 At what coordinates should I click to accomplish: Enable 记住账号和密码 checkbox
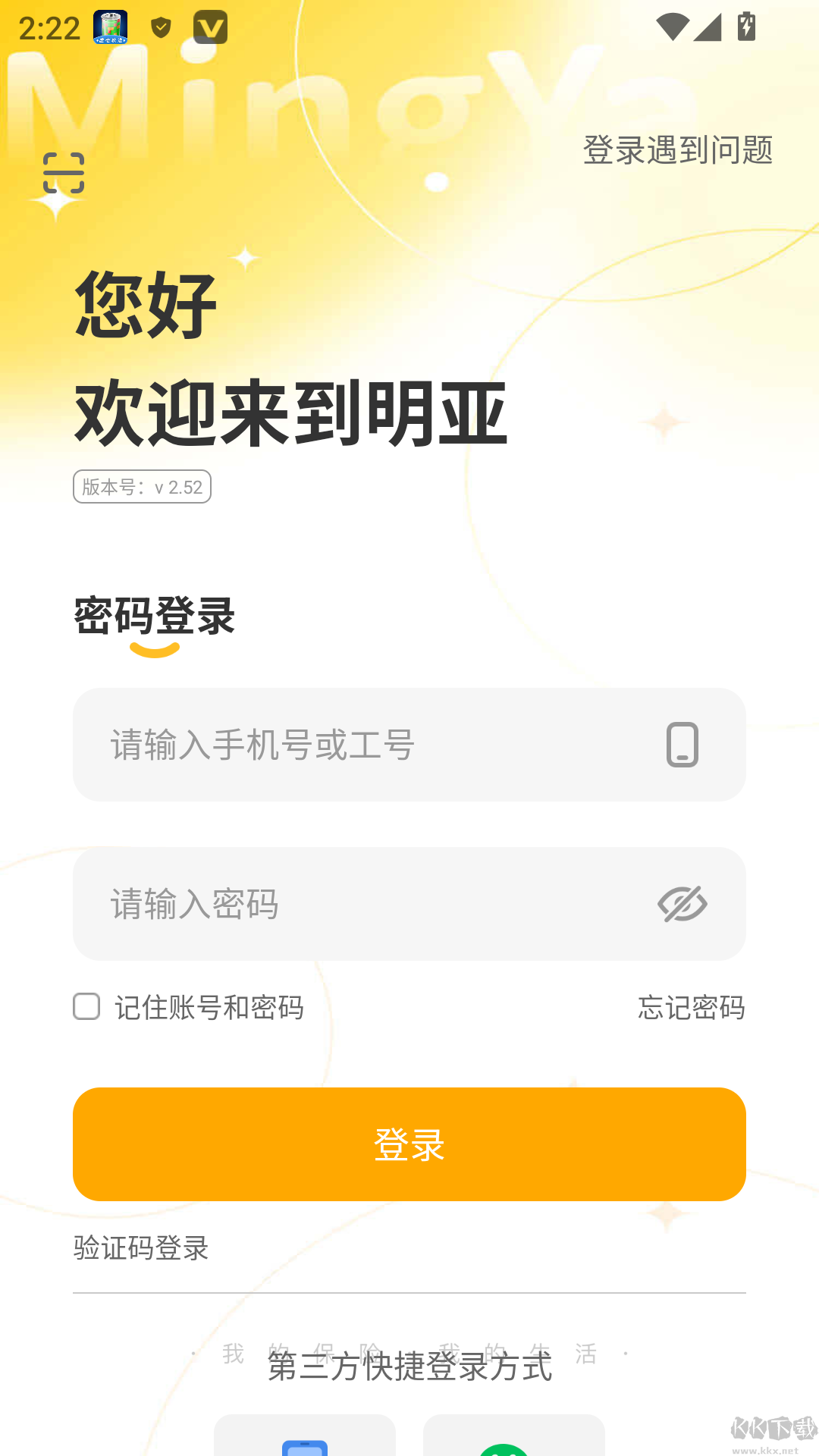coord(86,1007)
